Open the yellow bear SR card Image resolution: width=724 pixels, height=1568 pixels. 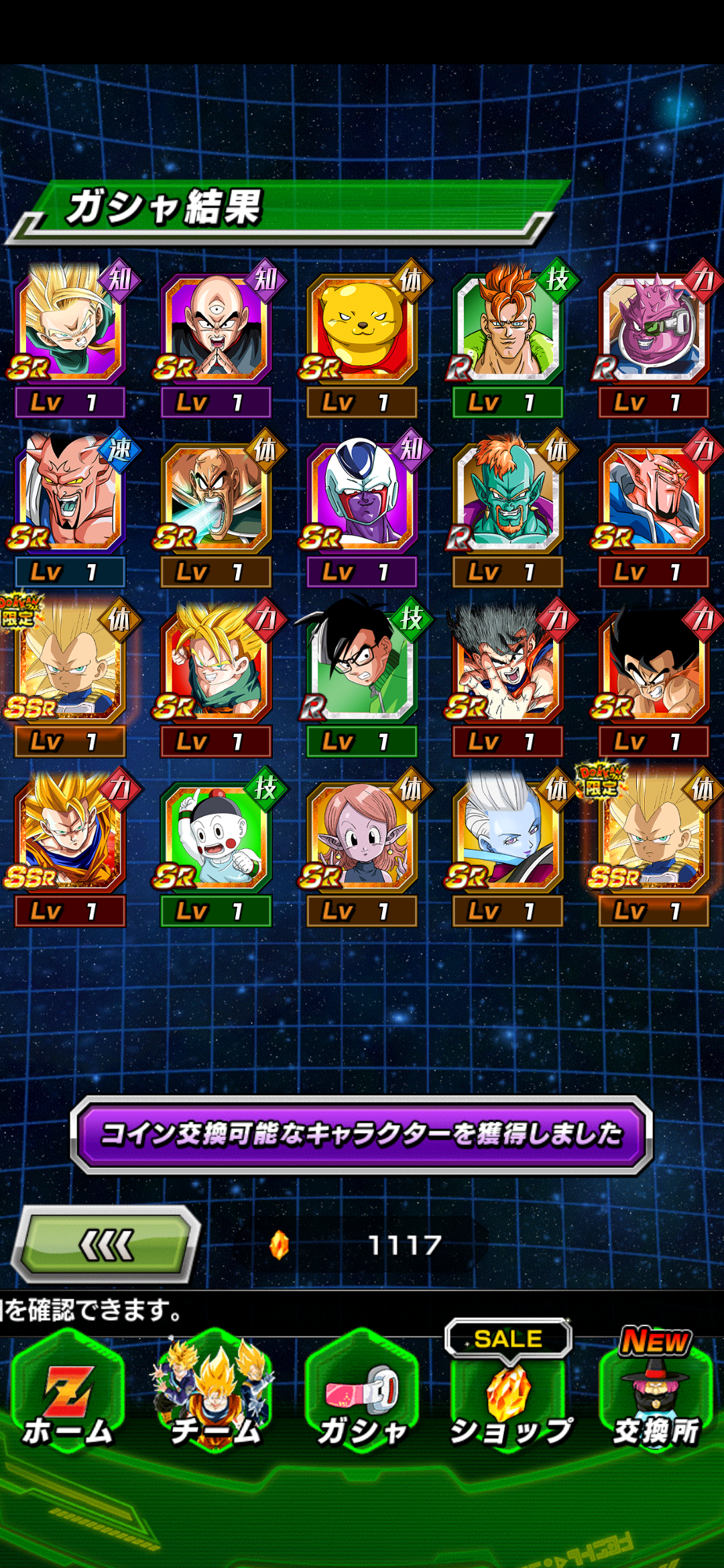362,328
